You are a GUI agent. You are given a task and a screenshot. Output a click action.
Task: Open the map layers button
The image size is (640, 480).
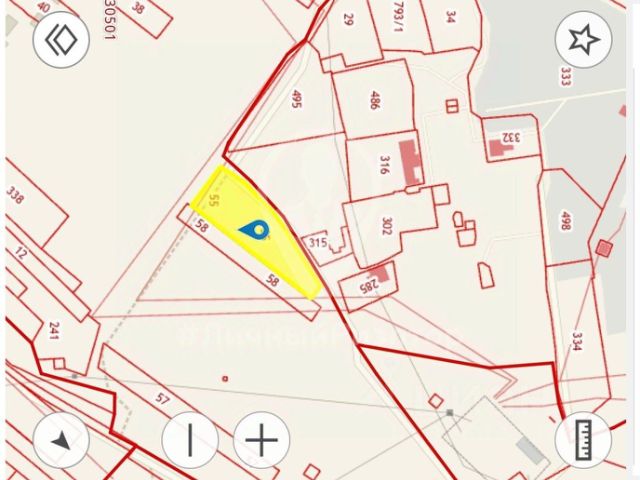pyautogui.click(x=62, y=40)
